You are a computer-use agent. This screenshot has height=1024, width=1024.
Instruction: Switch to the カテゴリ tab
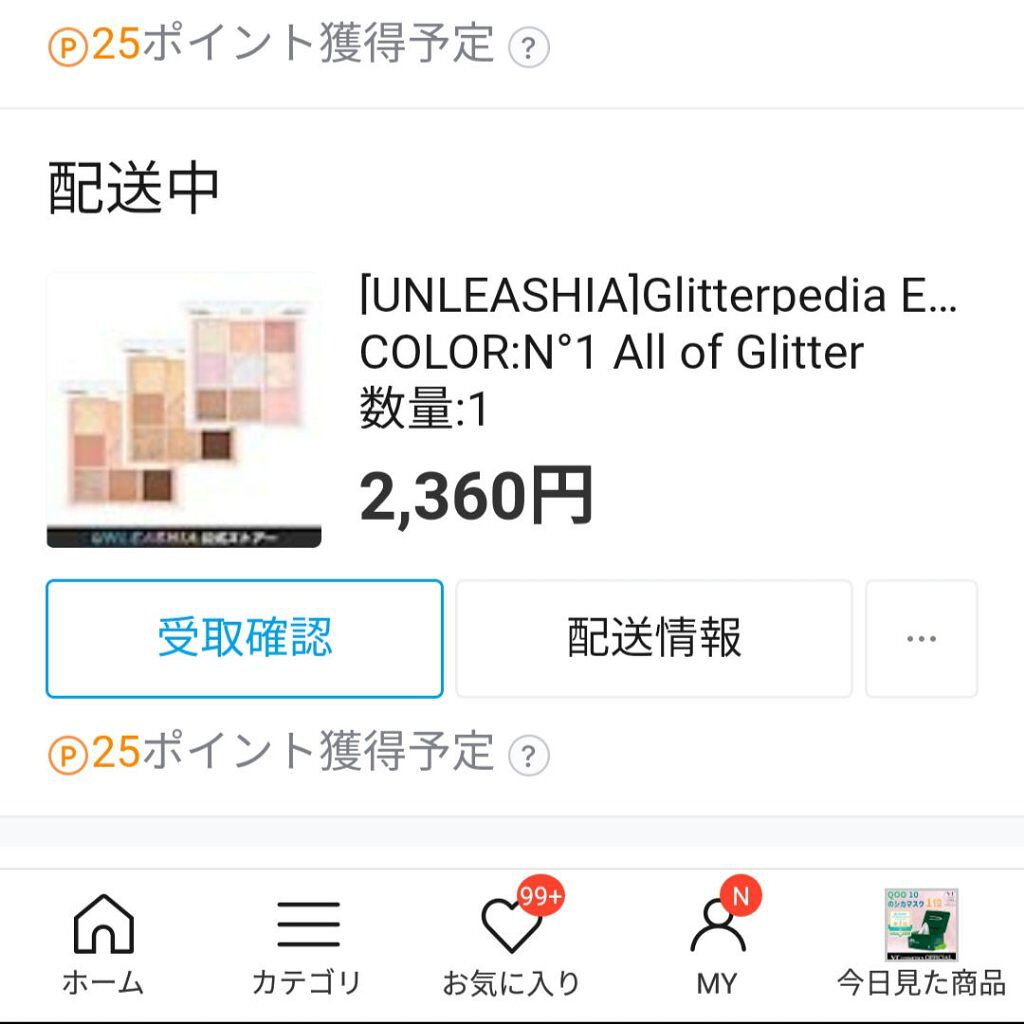[307, 945]
